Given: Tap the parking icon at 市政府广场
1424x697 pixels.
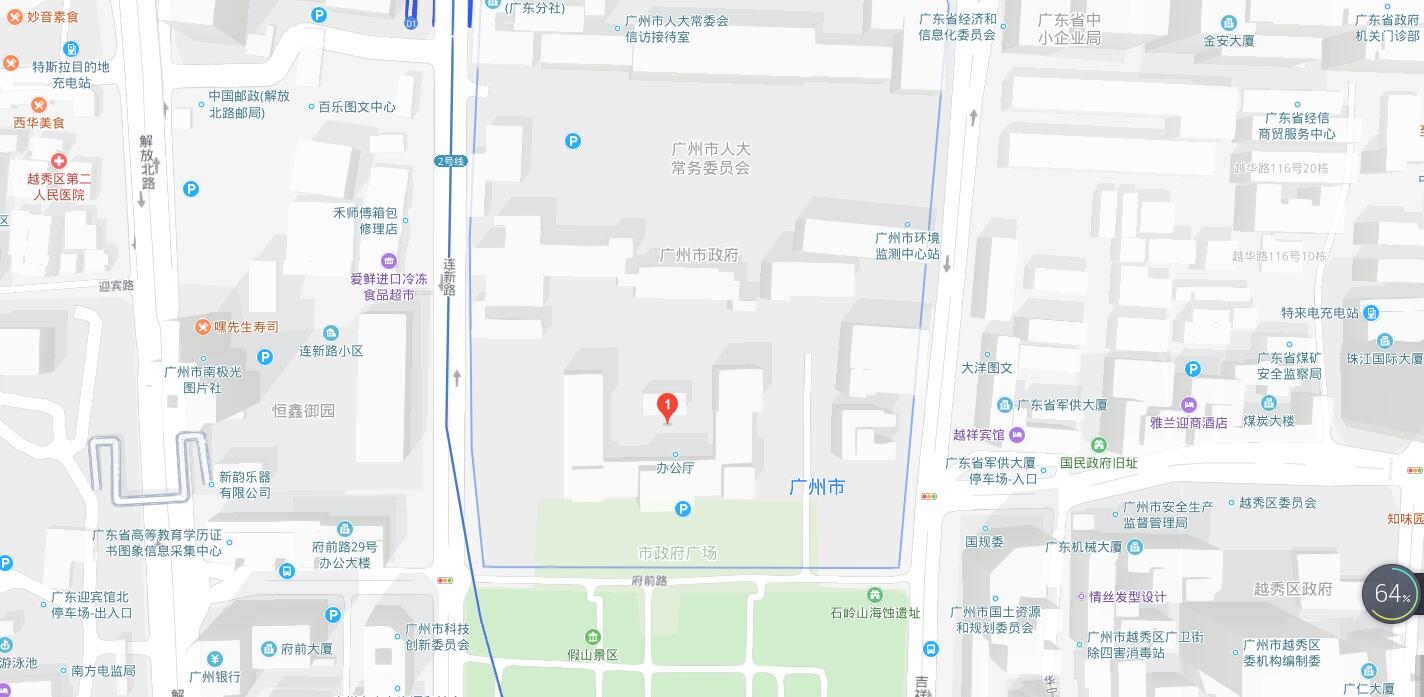Looking at the screenshot, I should pyautogui.click(x=683, y=510).
